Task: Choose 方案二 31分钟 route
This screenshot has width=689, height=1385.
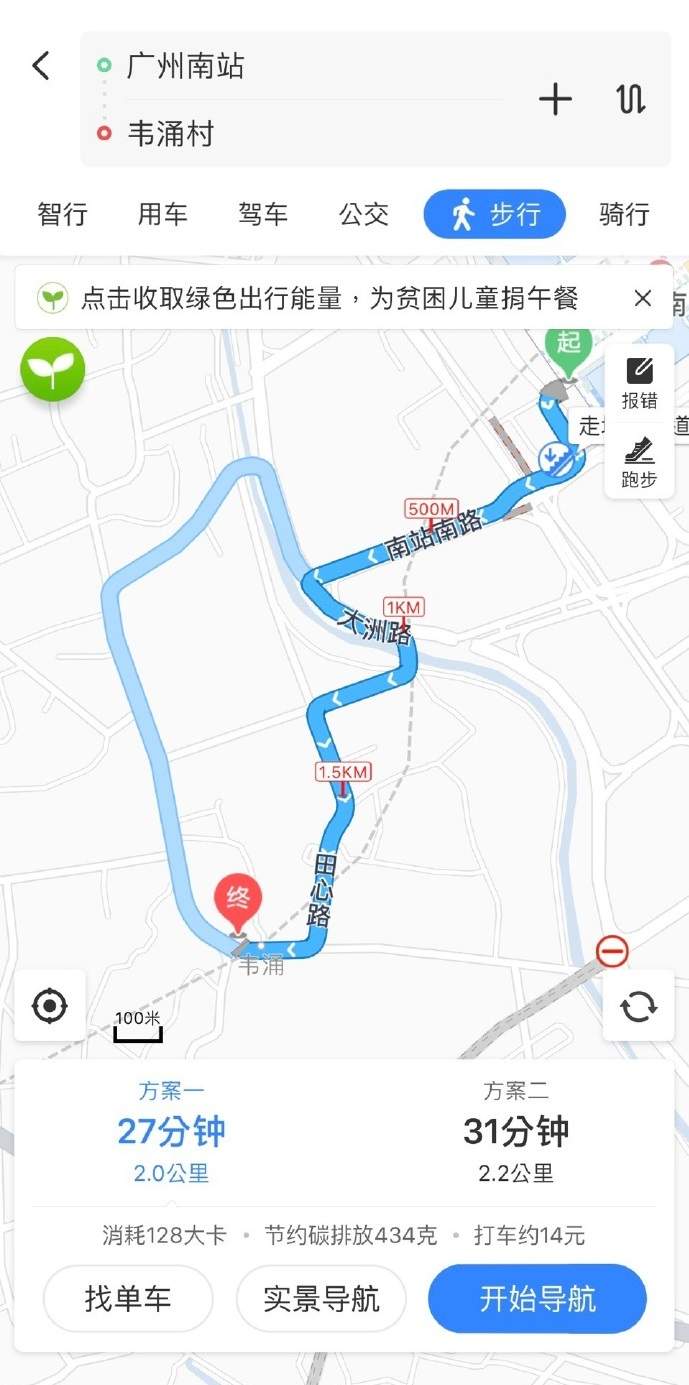Action: click(x=516, y=1132)
